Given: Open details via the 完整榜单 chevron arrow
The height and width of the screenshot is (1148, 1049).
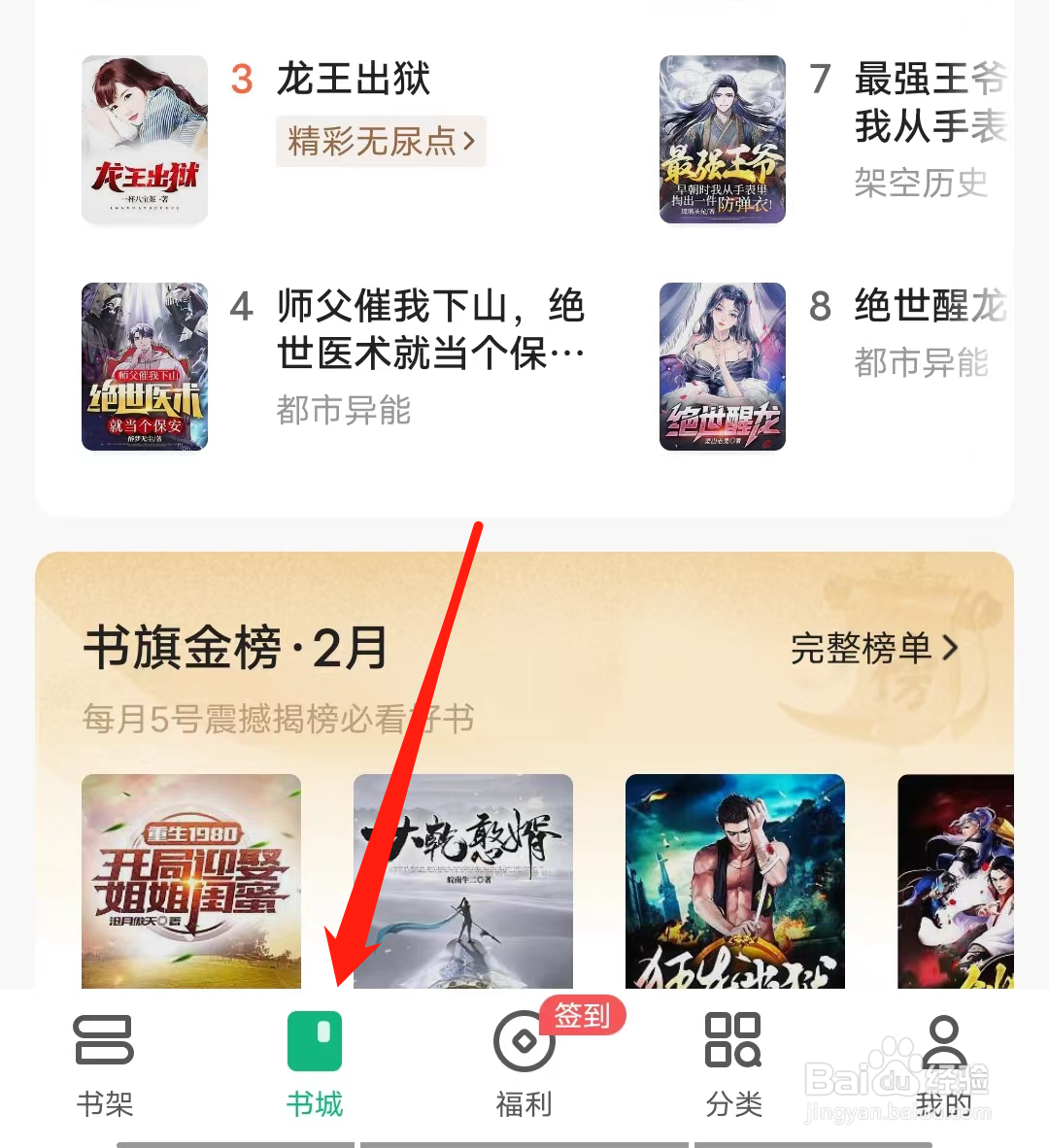Looking at the screenshot, I should click(949, 648).
